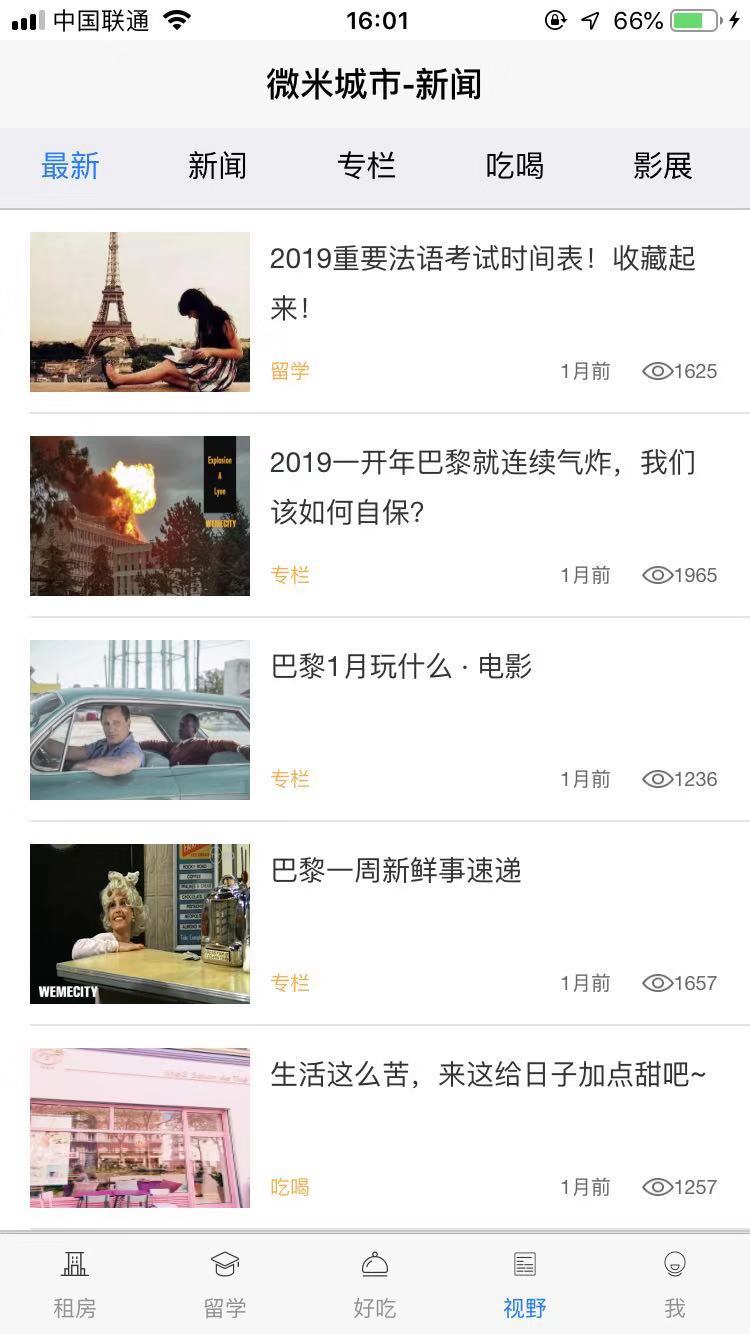The height and width of the screenshot is (1334, 750).
Task: Switch to the 留学 bottom tab
Action: (x=225, y=1284)
